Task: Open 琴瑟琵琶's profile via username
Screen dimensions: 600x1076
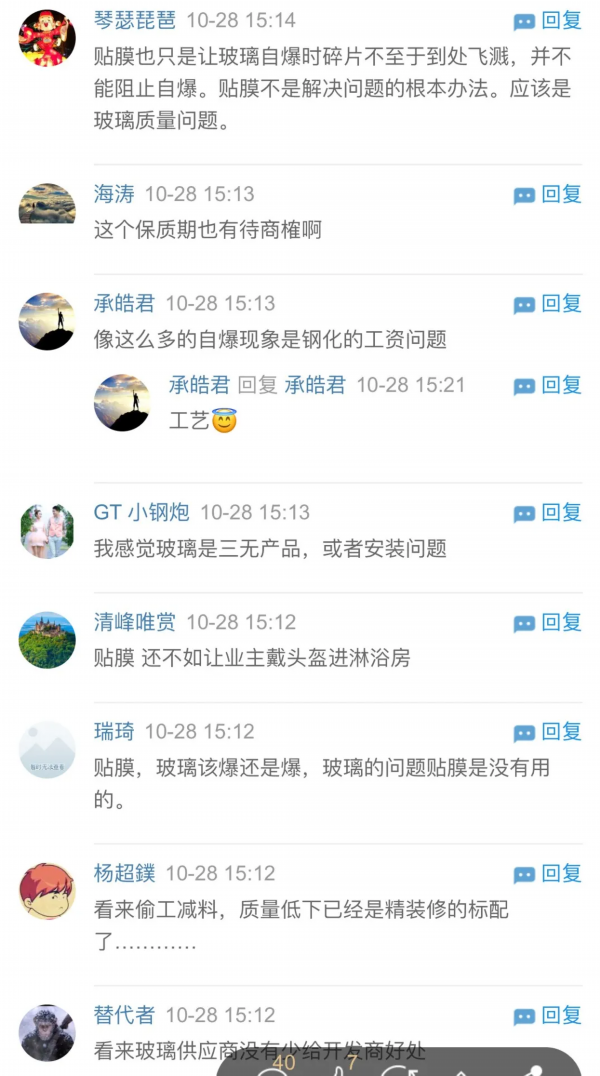Action: pyautogui.click(x=134, y=21)
